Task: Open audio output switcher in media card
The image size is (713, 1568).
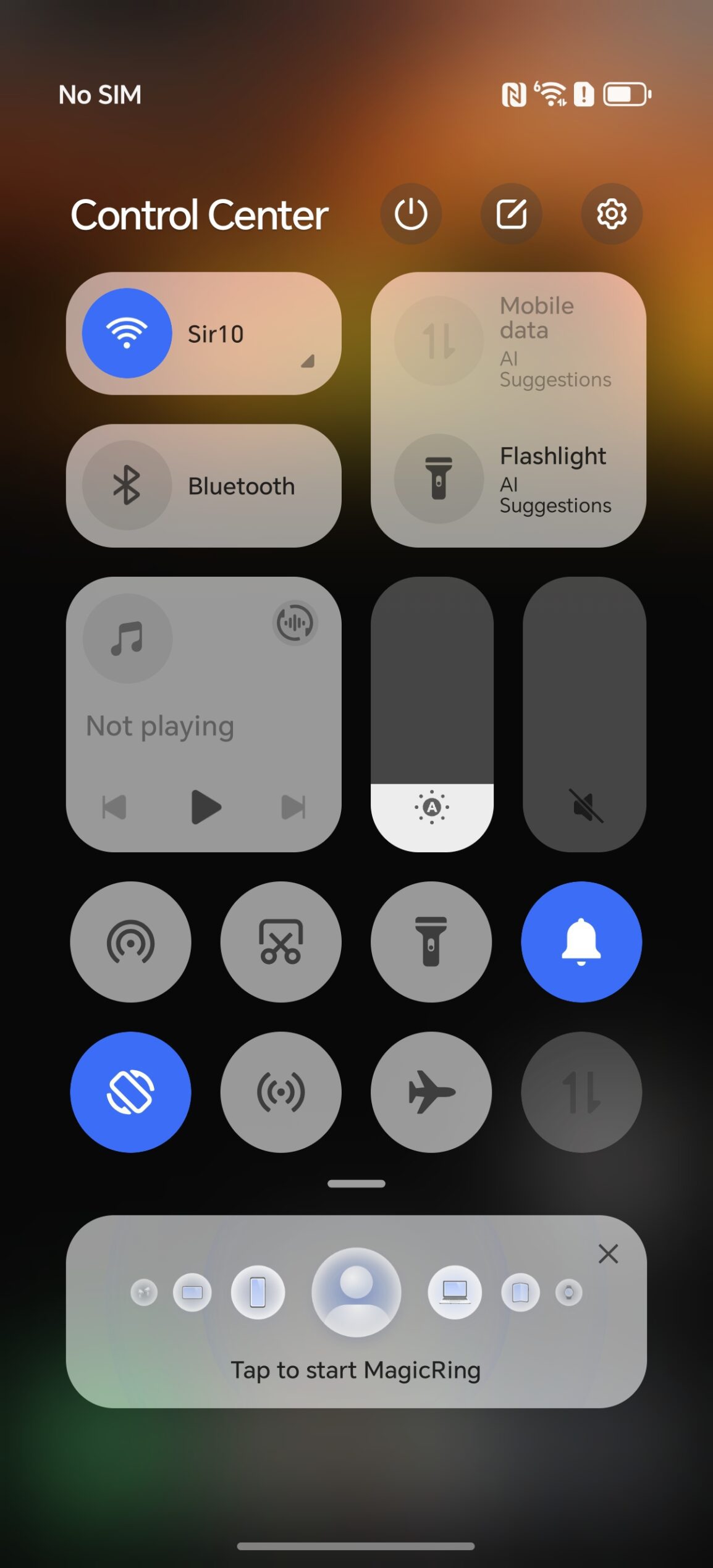Action: (295, 623)
